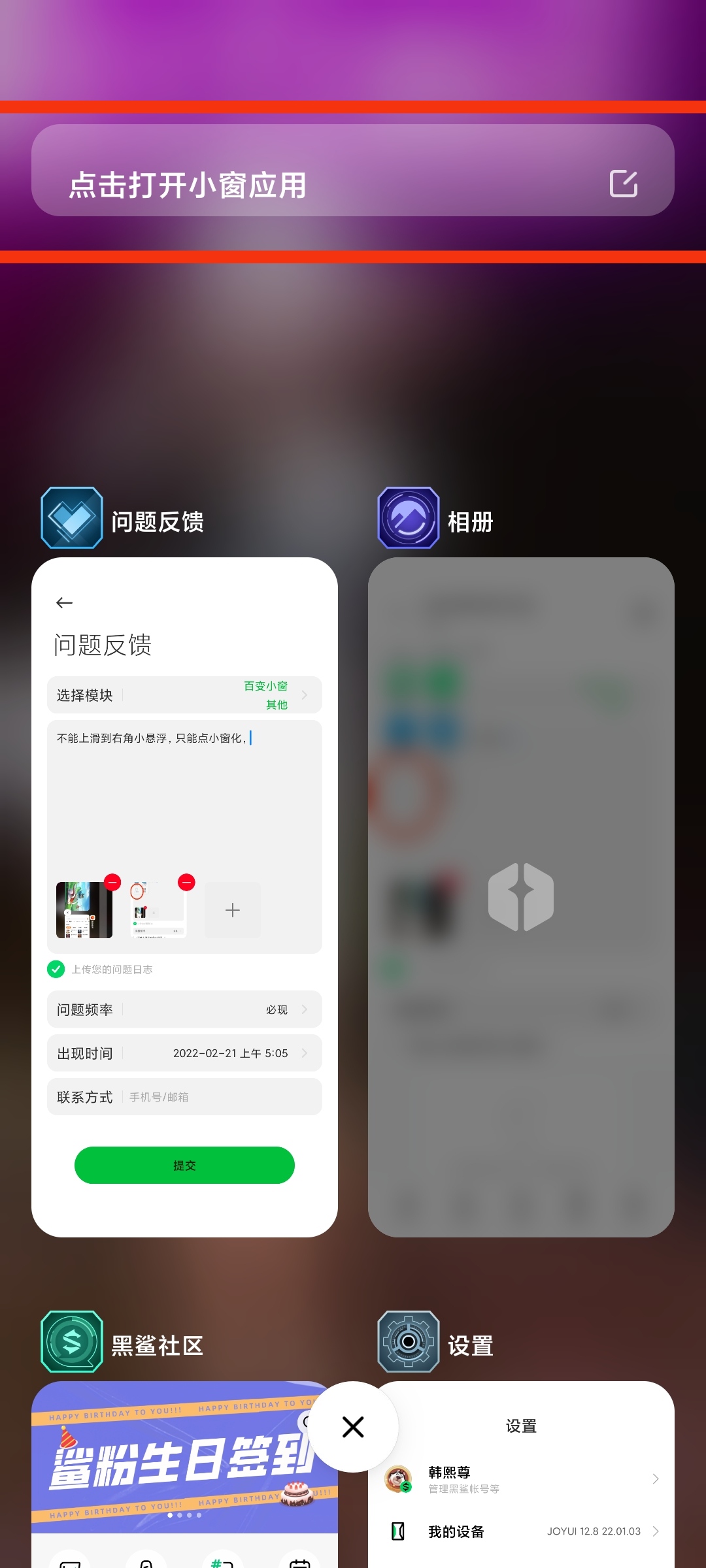Image resolution: width=706 pixels, height=1568 pixels.
Task: Tap the 设置 gear app icon
Action: [x=409, y=1342]
